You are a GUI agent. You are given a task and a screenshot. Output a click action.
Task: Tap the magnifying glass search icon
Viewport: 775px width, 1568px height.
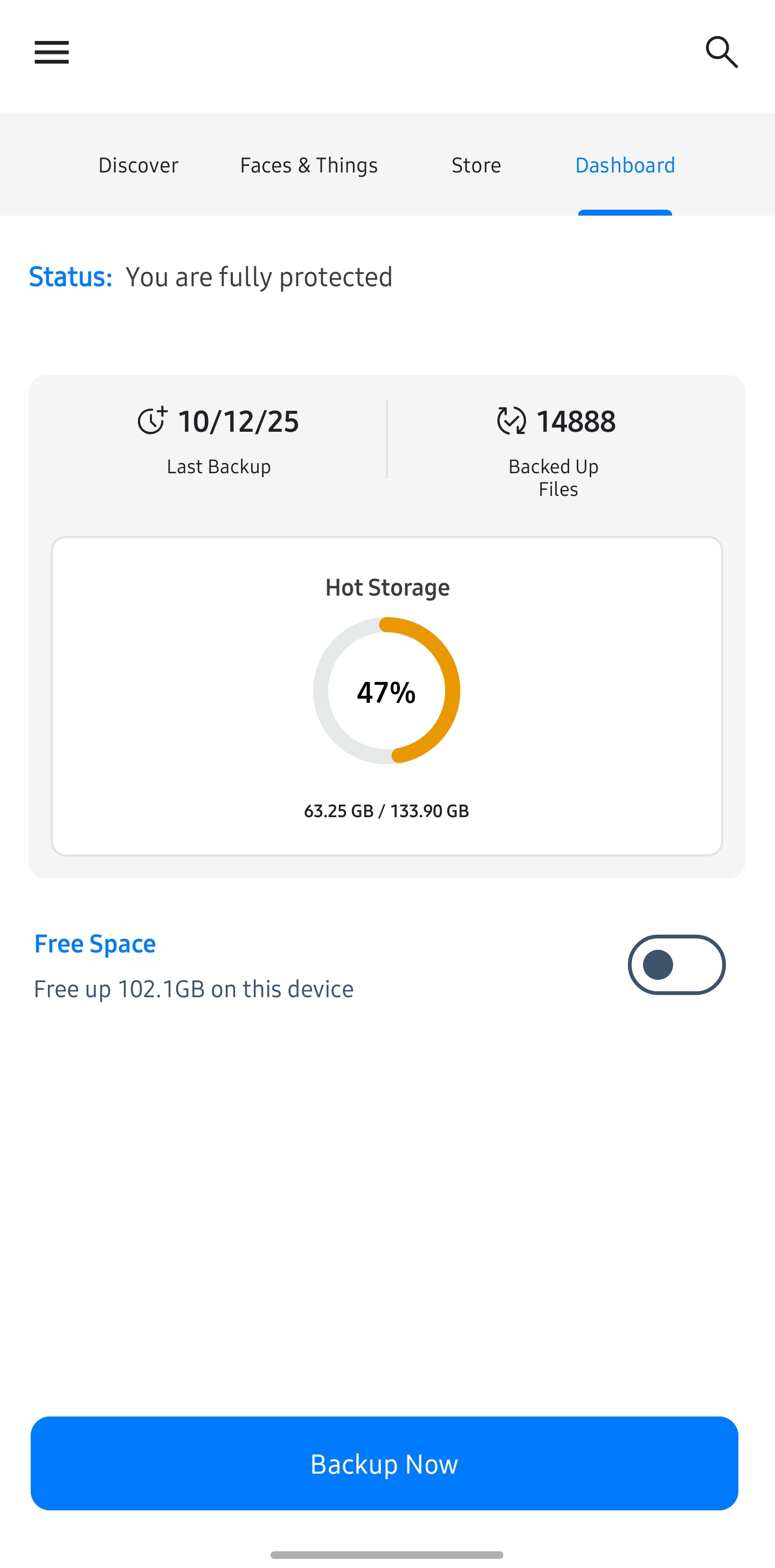coord(723,52)
